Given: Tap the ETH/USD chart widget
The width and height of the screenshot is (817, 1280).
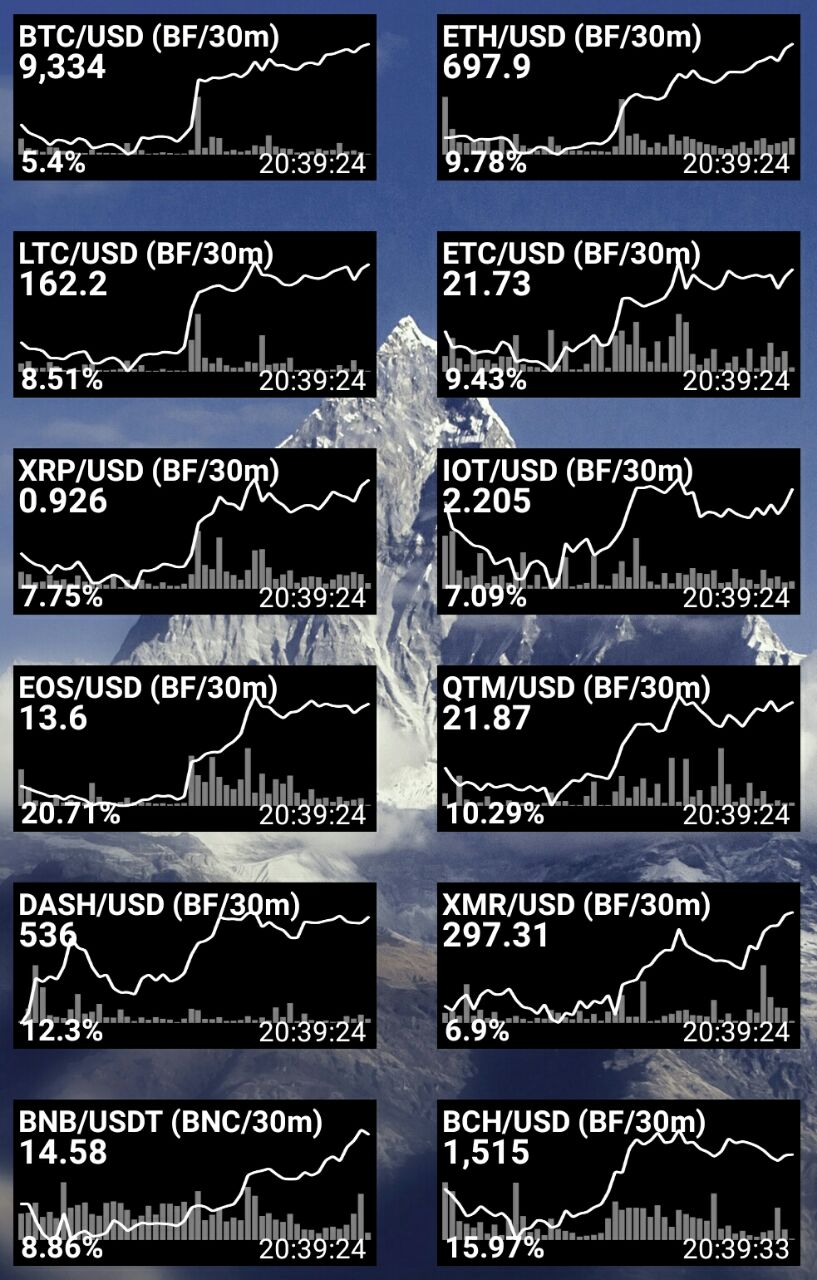Looking at the screenshot, I should (619, 97).
